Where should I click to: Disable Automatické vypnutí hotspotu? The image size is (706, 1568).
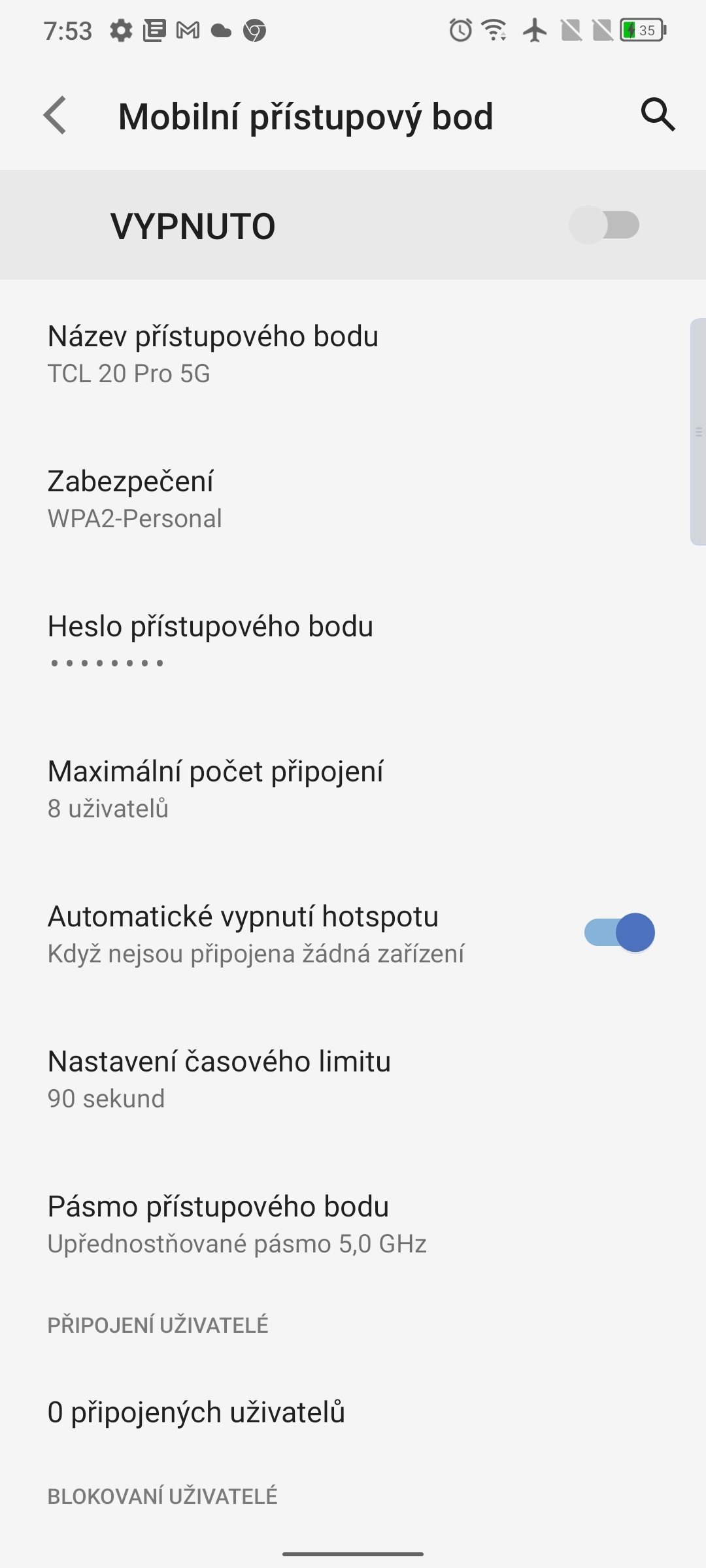click(x=620, y=932)
